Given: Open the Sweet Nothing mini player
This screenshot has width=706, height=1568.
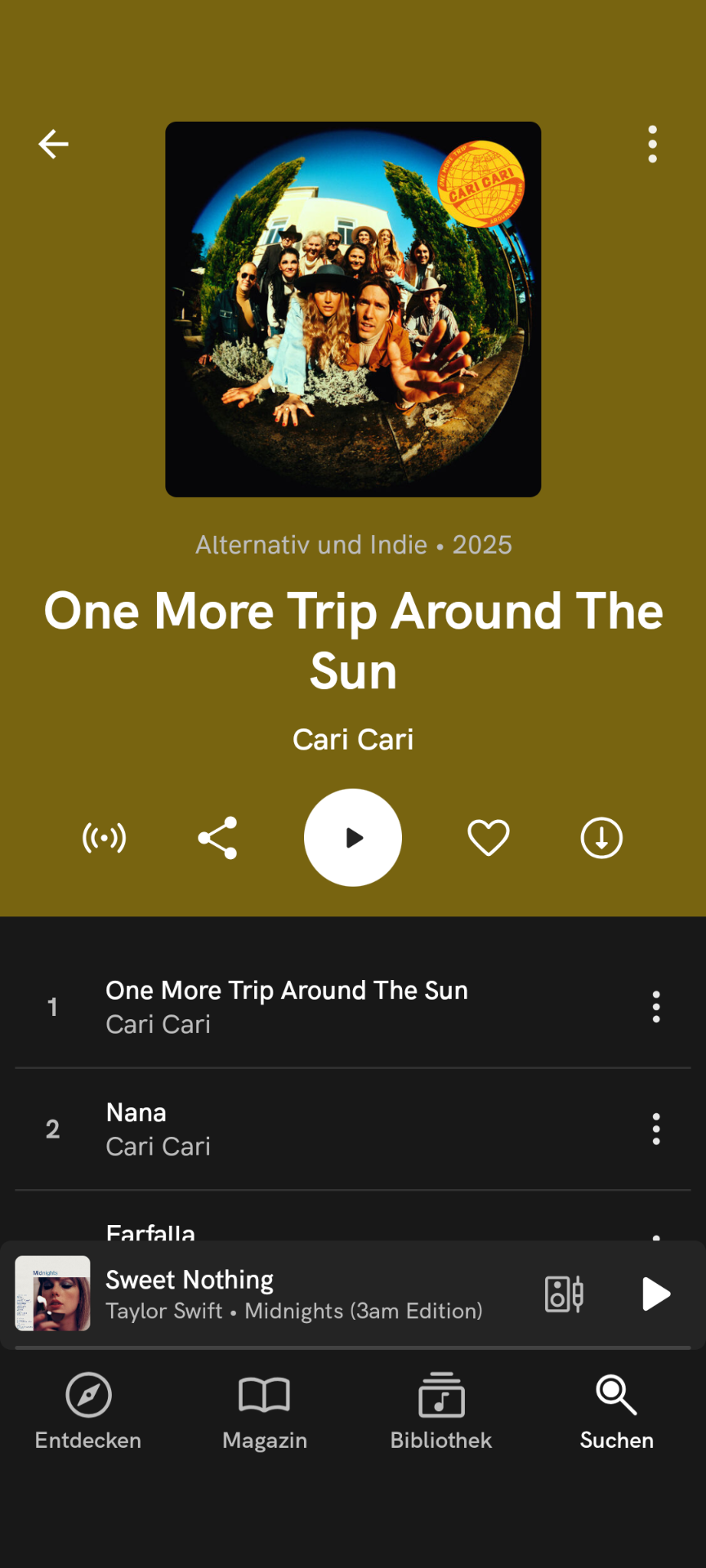Looking at the screenshot, I should [294, 1294].
